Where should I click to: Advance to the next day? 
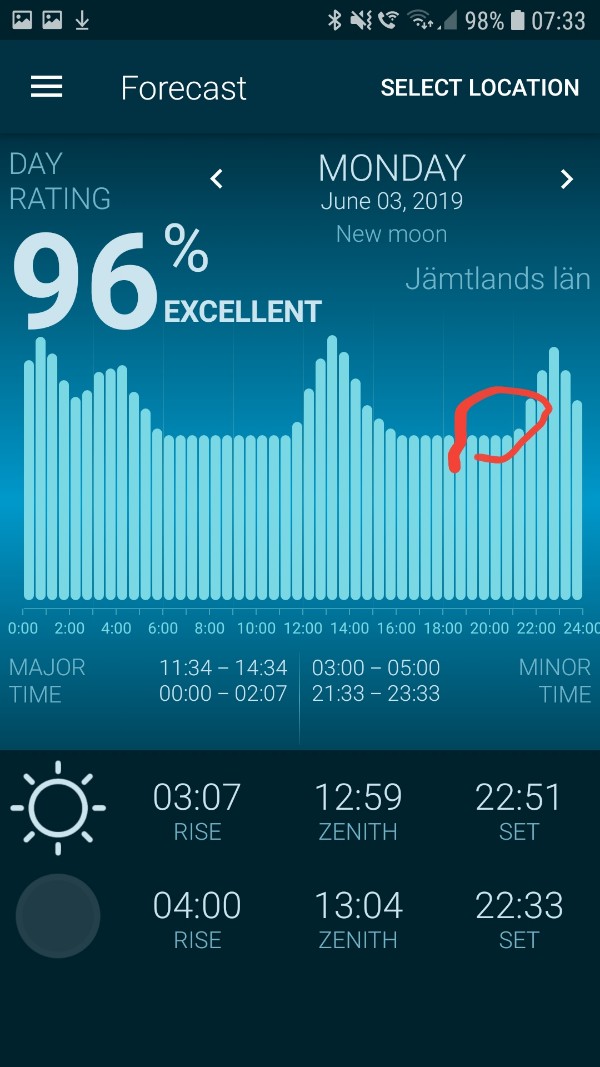[567, 179]
